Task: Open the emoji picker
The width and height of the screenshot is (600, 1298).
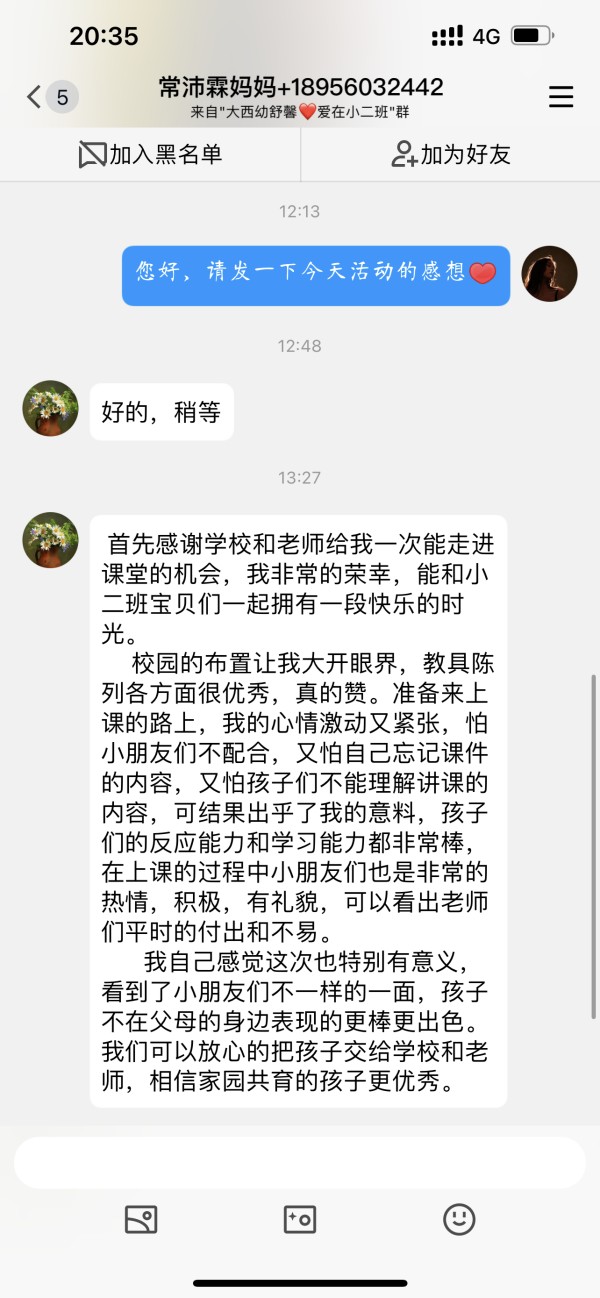Action: pyautogui.click(x=459, y=1219)
